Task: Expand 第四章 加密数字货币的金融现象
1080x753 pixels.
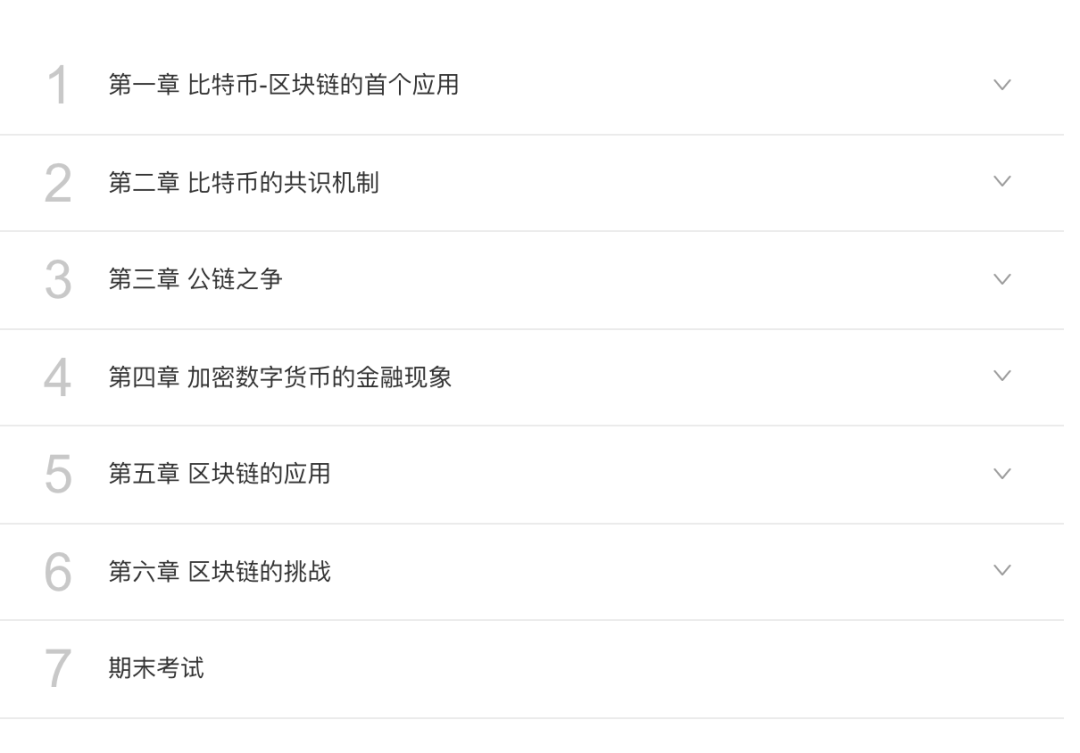Action: click(x=1002, y=376)
